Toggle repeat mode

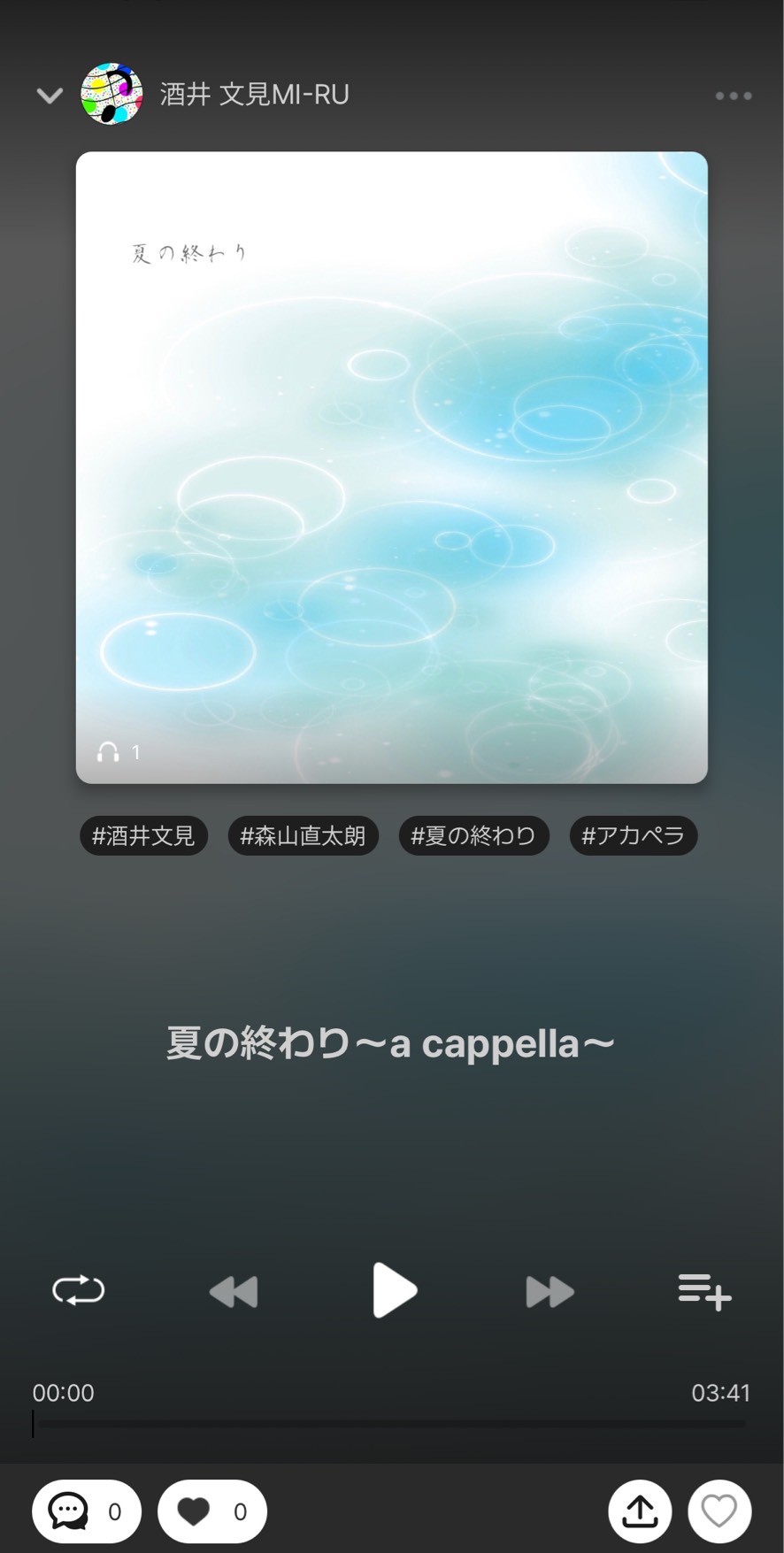point(79,1290)
